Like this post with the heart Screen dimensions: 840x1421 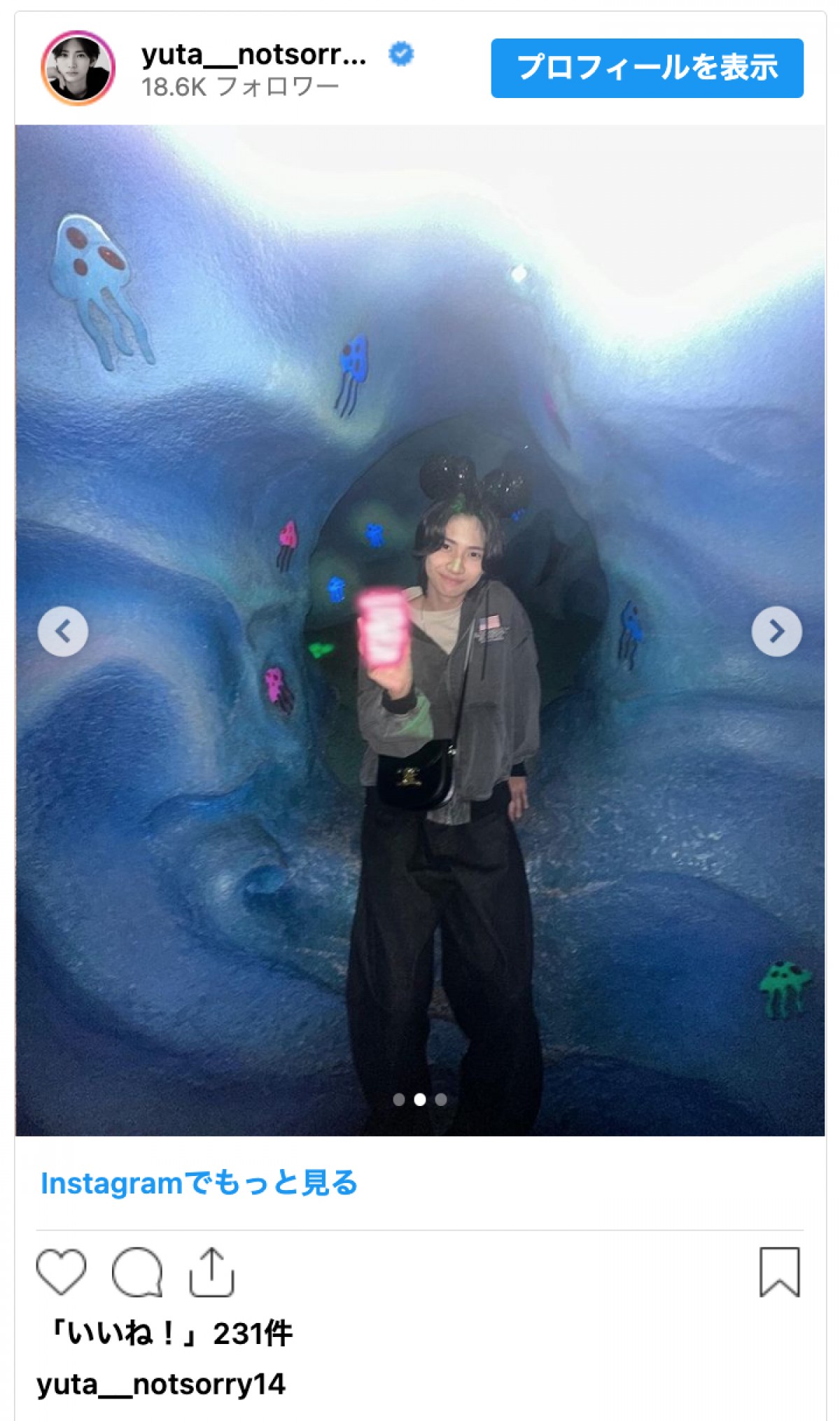click(x=62, y=1270)
